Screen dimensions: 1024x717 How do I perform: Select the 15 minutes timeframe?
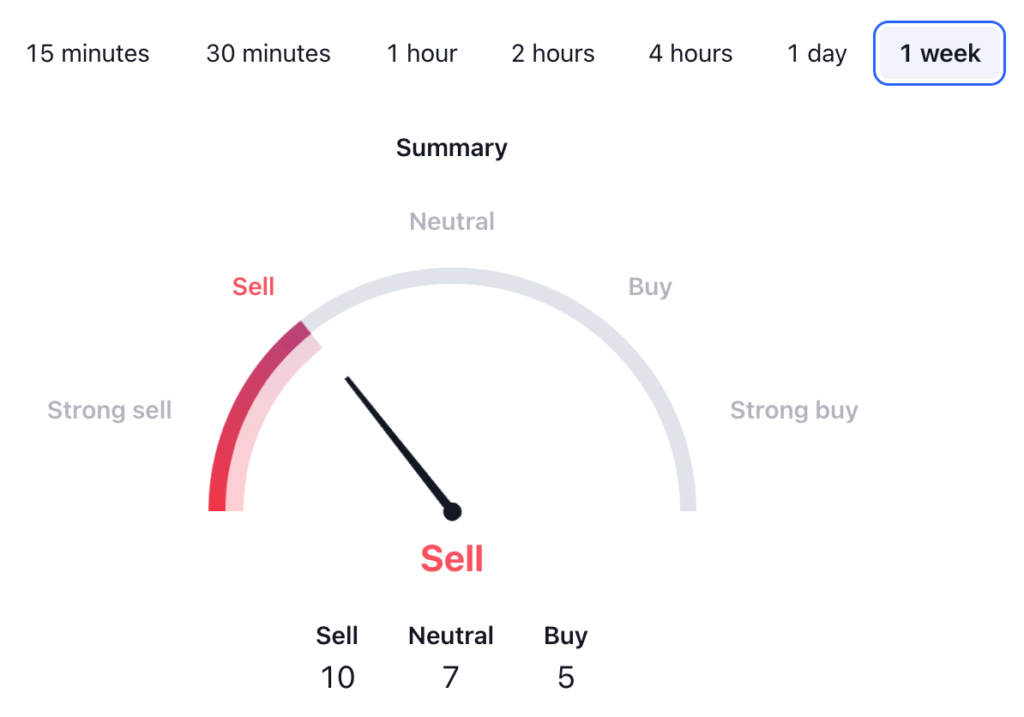point(88,54)
